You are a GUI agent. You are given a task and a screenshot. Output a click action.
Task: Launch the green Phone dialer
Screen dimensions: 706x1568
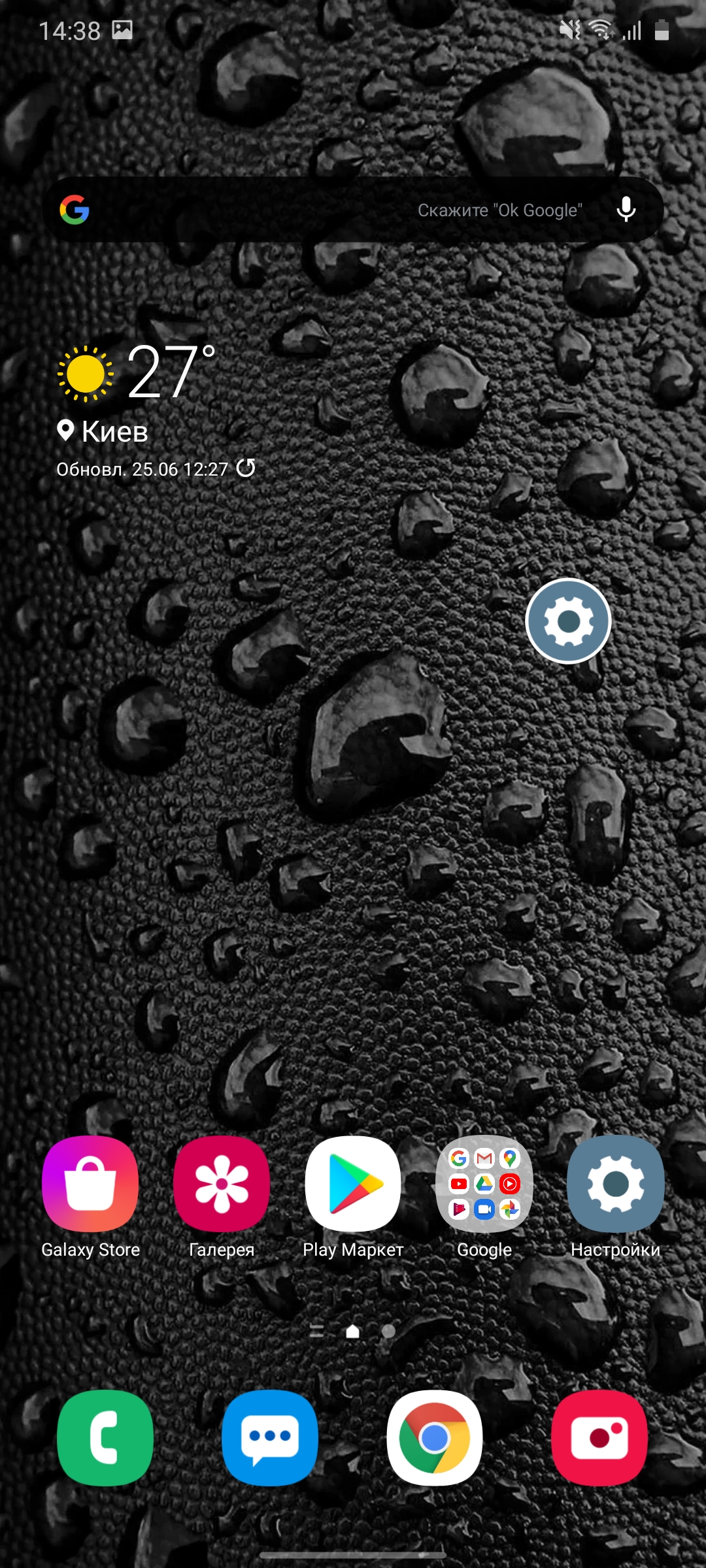(105, 1439)
